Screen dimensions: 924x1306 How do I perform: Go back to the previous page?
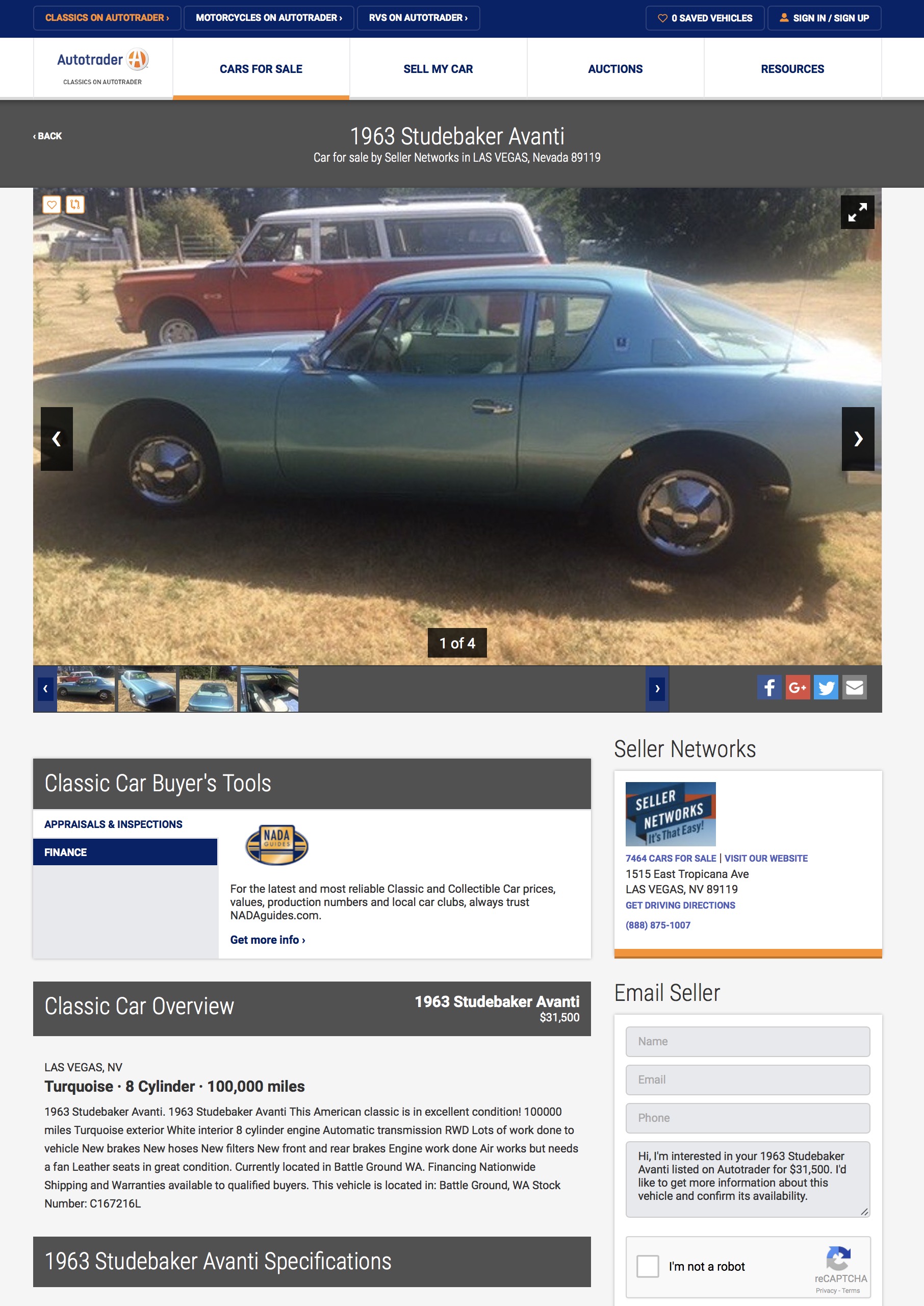tap(48, 136)
